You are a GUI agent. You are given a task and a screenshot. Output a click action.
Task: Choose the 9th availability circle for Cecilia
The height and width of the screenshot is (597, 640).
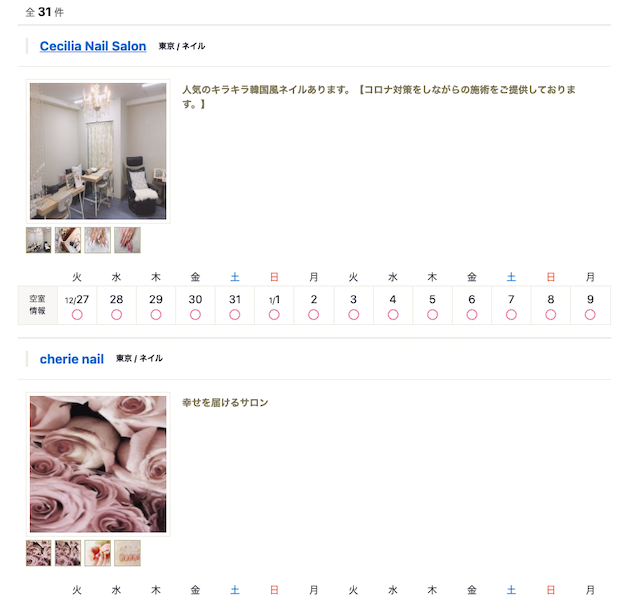point(590,314)
